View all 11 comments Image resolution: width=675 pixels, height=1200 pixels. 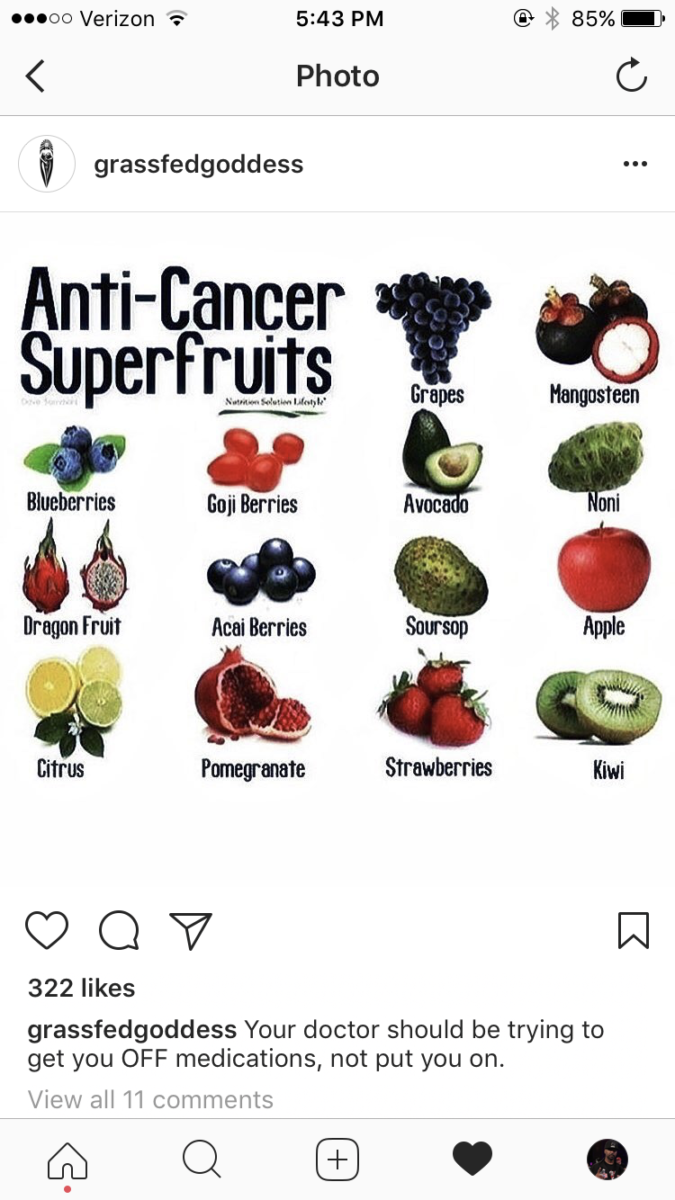tap(150, 1100)
